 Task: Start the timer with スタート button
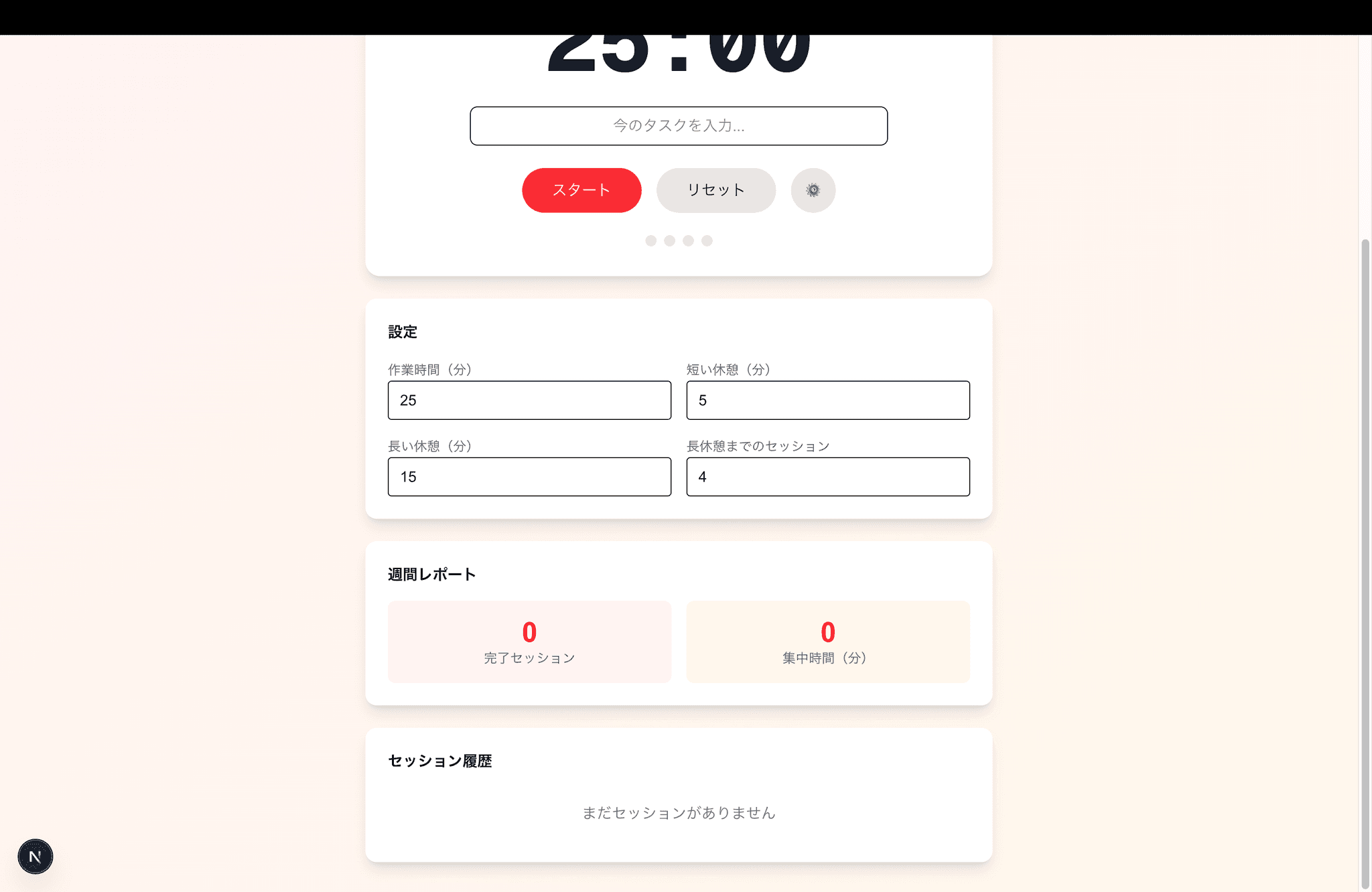(x=581, y=190)
